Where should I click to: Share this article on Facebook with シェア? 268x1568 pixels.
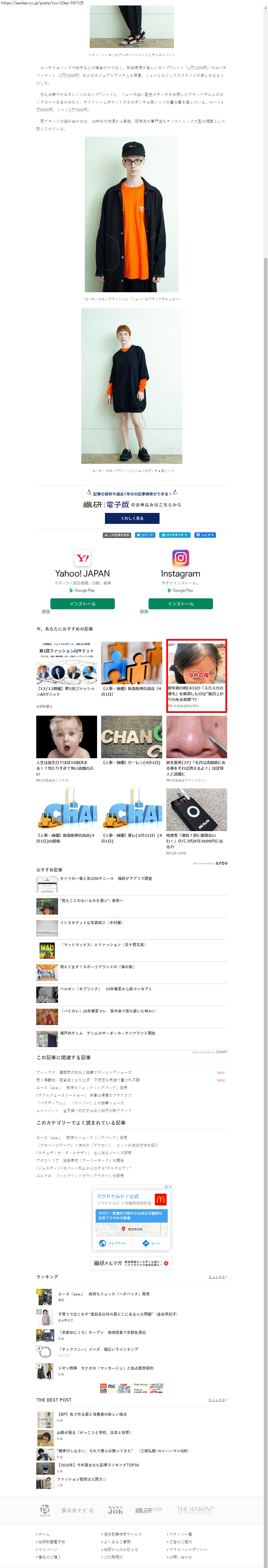tap(205, 535)
